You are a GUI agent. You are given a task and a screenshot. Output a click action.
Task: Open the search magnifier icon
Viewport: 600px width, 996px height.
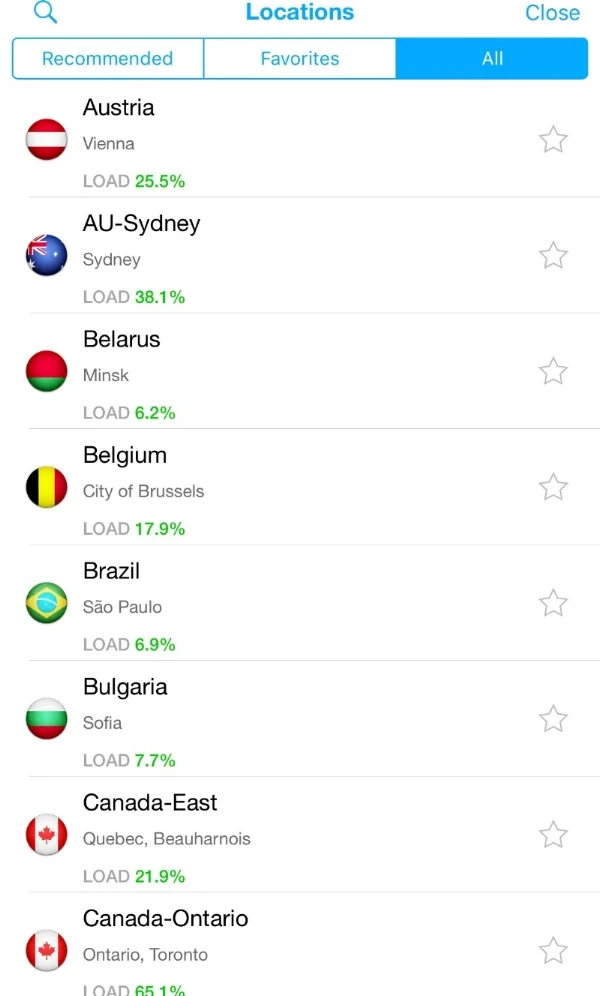pyautogui.click(x=46, y=13)
